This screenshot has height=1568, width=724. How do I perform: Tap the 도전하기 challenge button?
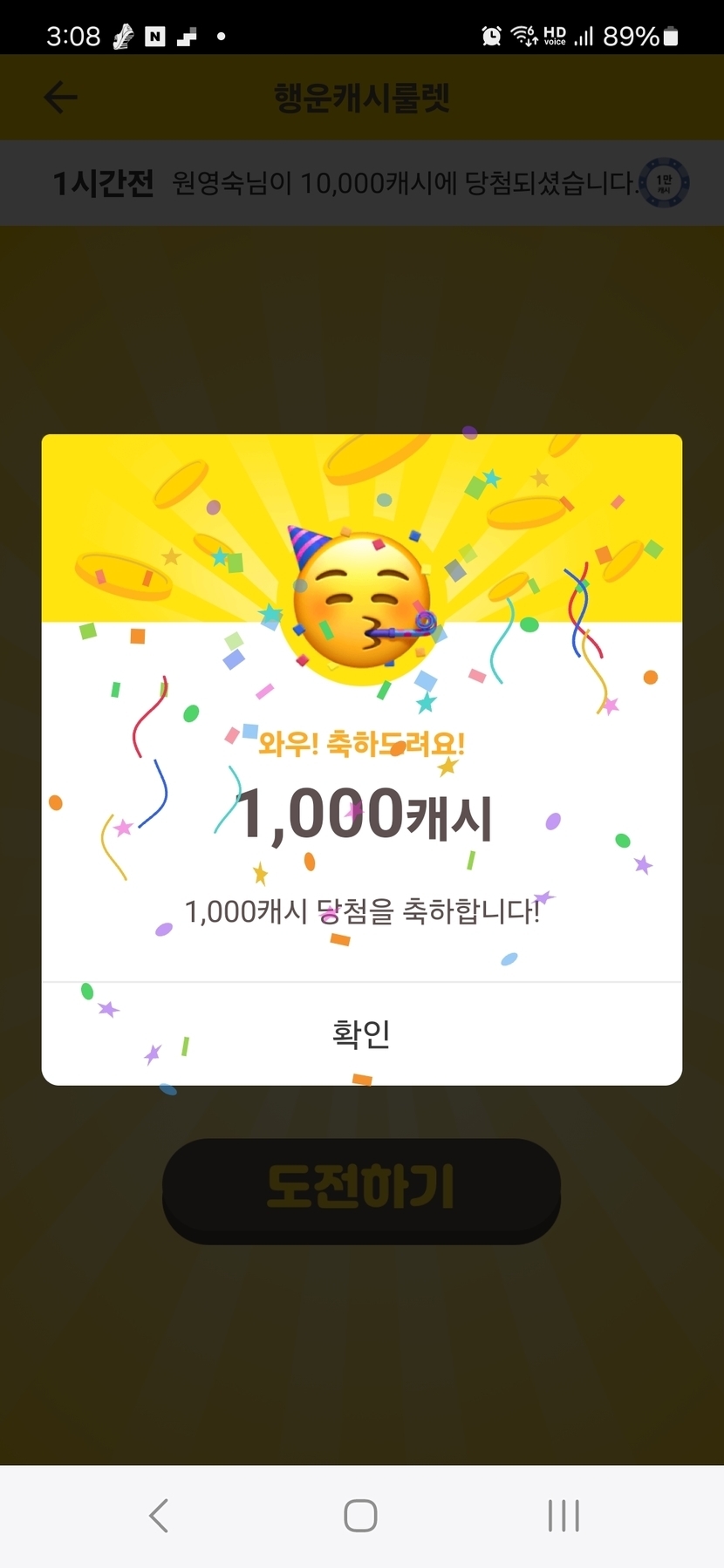(x=361, y=1190)
